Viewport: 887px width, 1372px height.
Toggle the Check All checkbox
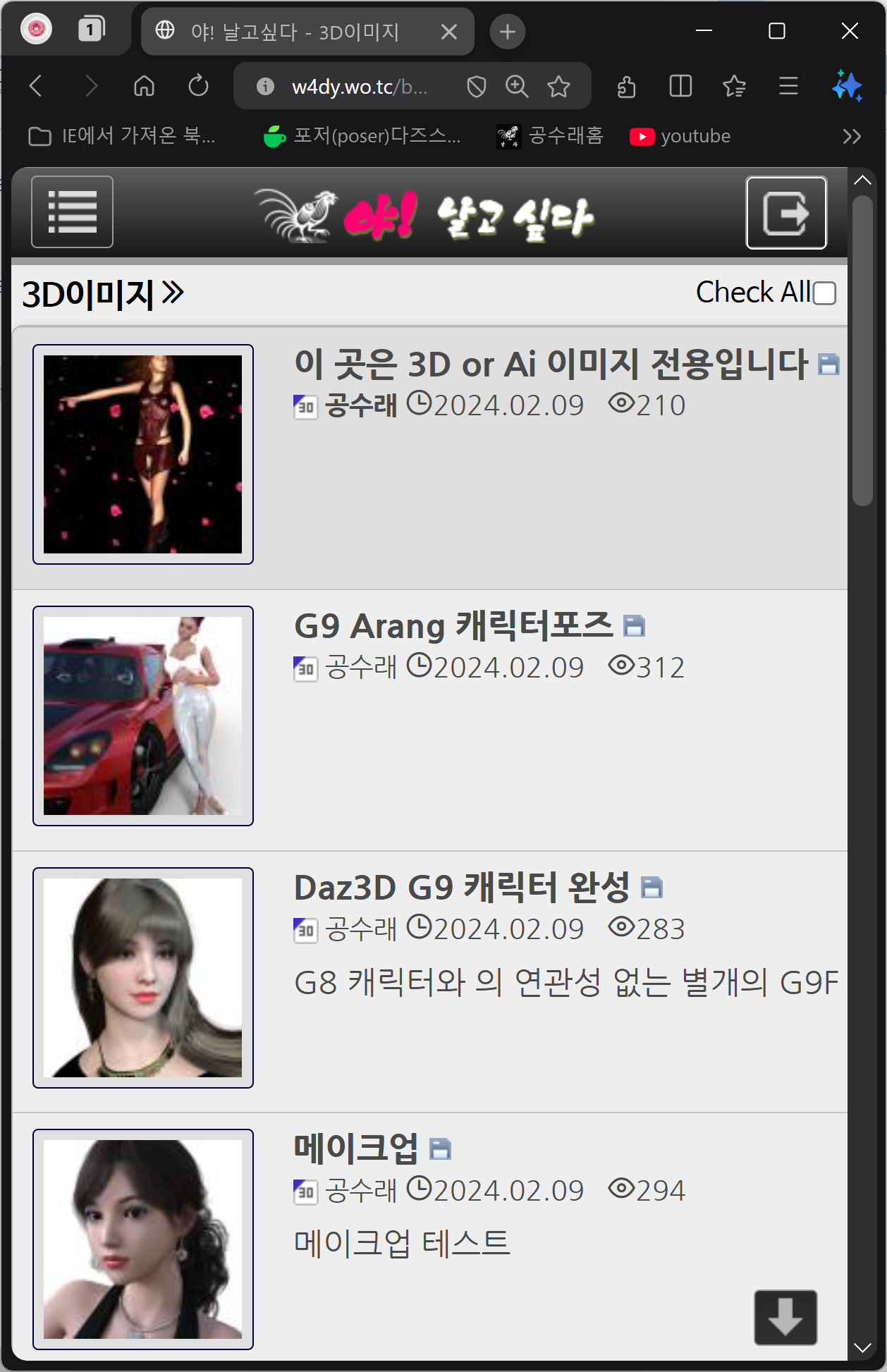coord(824,293)
